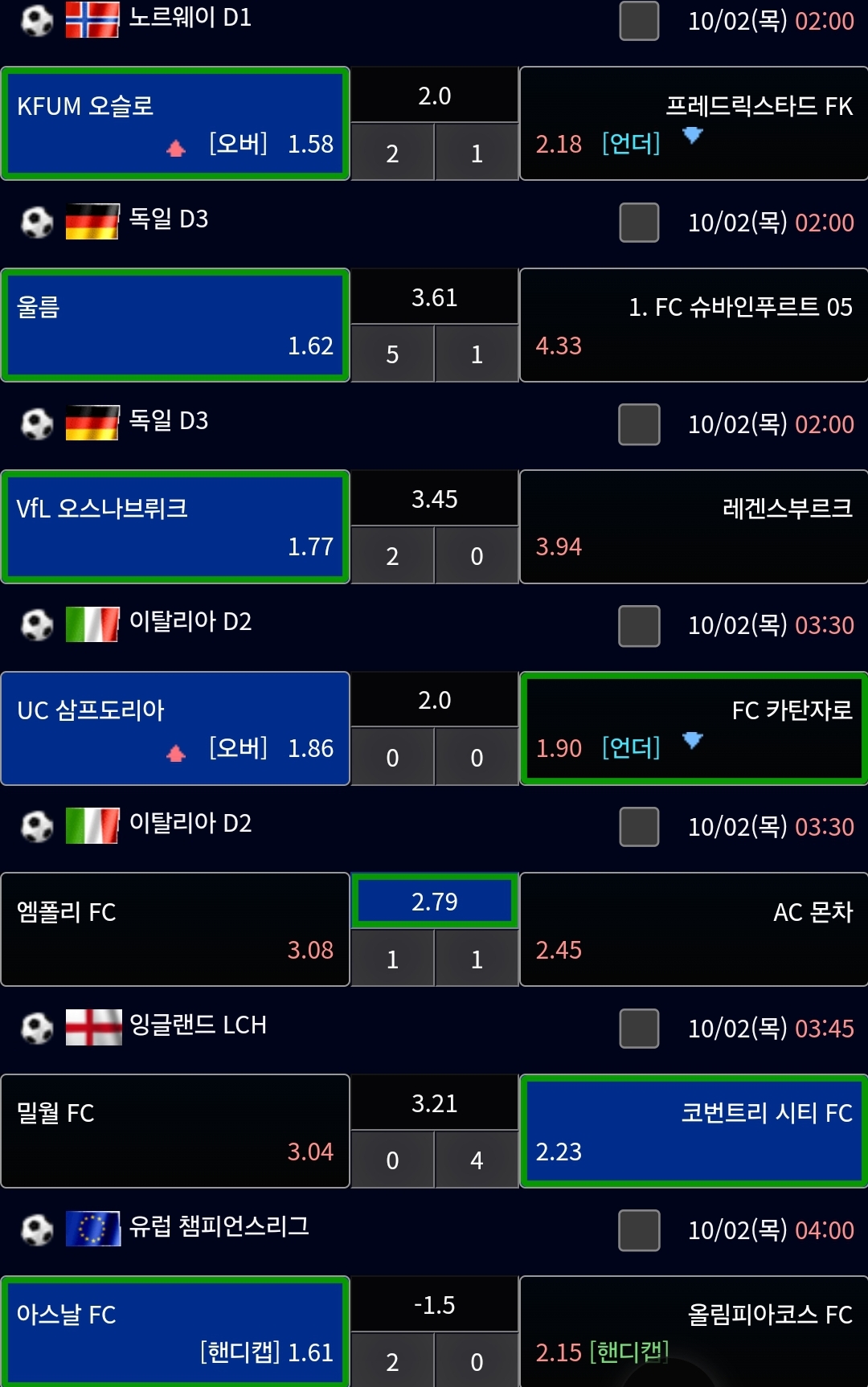The height and width of the screenshot is (1387, 868).
Task: Choose 울름 win at 1.62
Action: point(175,325)
